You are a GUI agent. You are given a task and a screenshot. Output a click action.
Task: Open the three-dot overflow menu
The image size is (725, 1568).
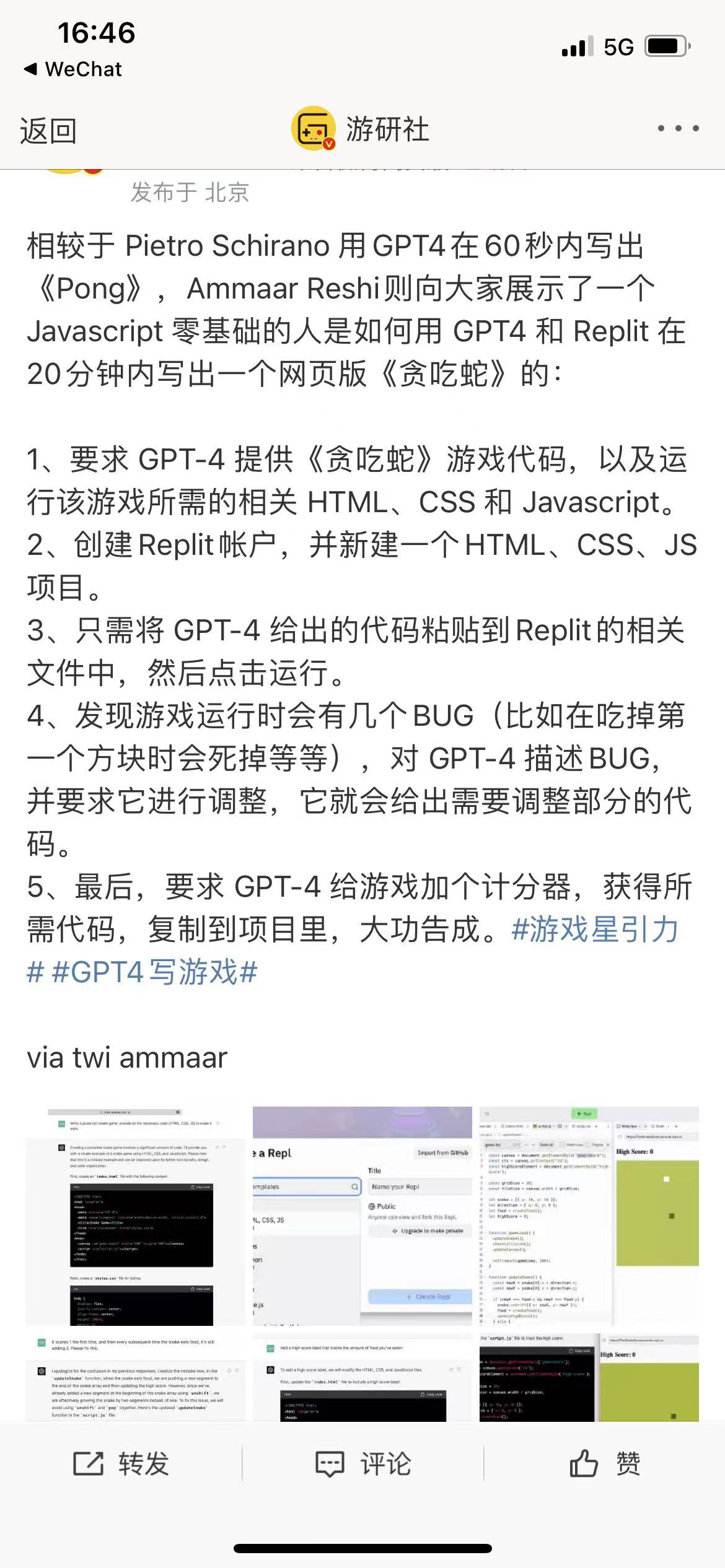tap(678, 129)
